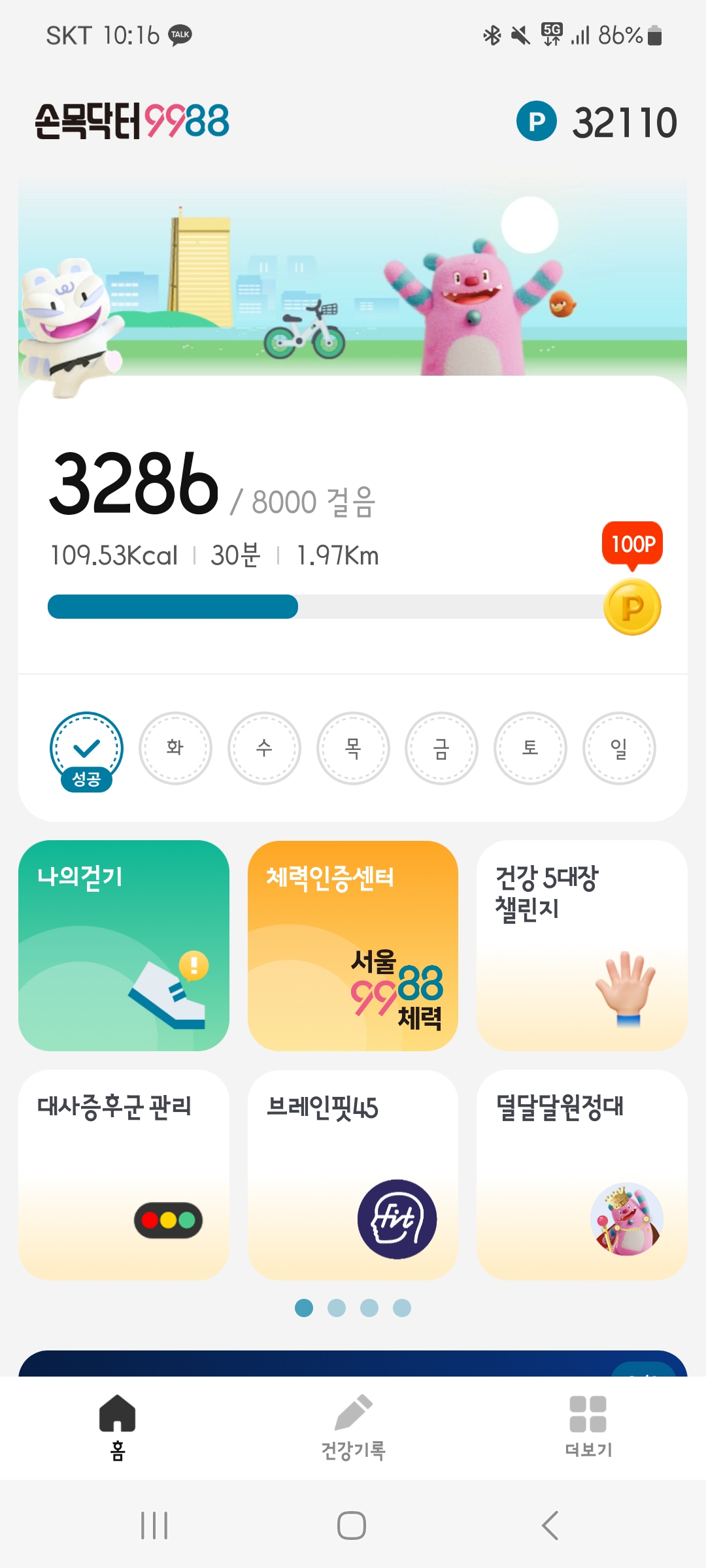The height and width of the screenshot is (1568, 706).
Task: Open the 브레인핏45 card
Action: pyautogui.click(x=352, y=1174)
